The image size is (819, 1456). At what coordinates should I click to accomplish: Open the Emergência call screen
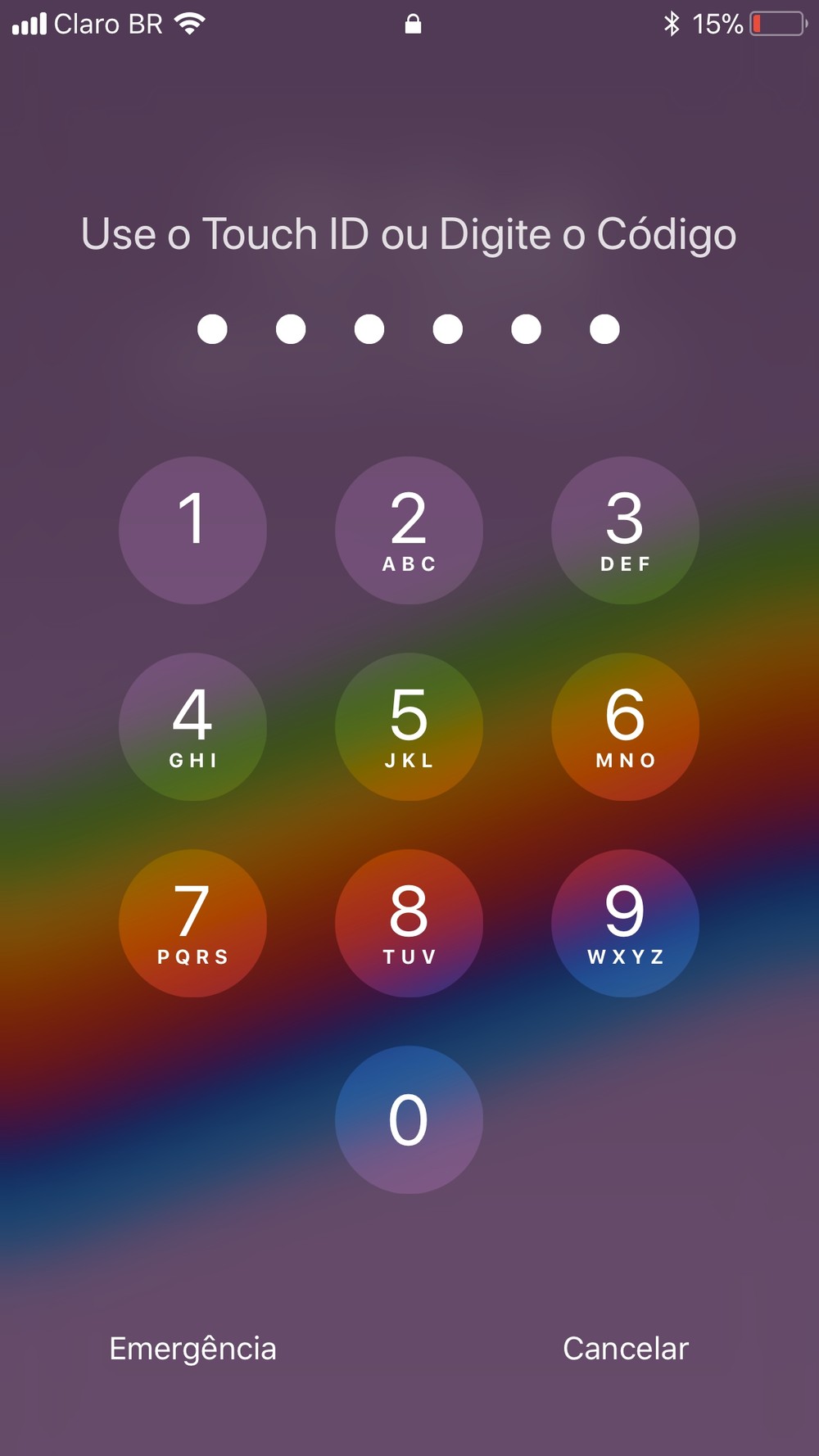pos(192,1349)
